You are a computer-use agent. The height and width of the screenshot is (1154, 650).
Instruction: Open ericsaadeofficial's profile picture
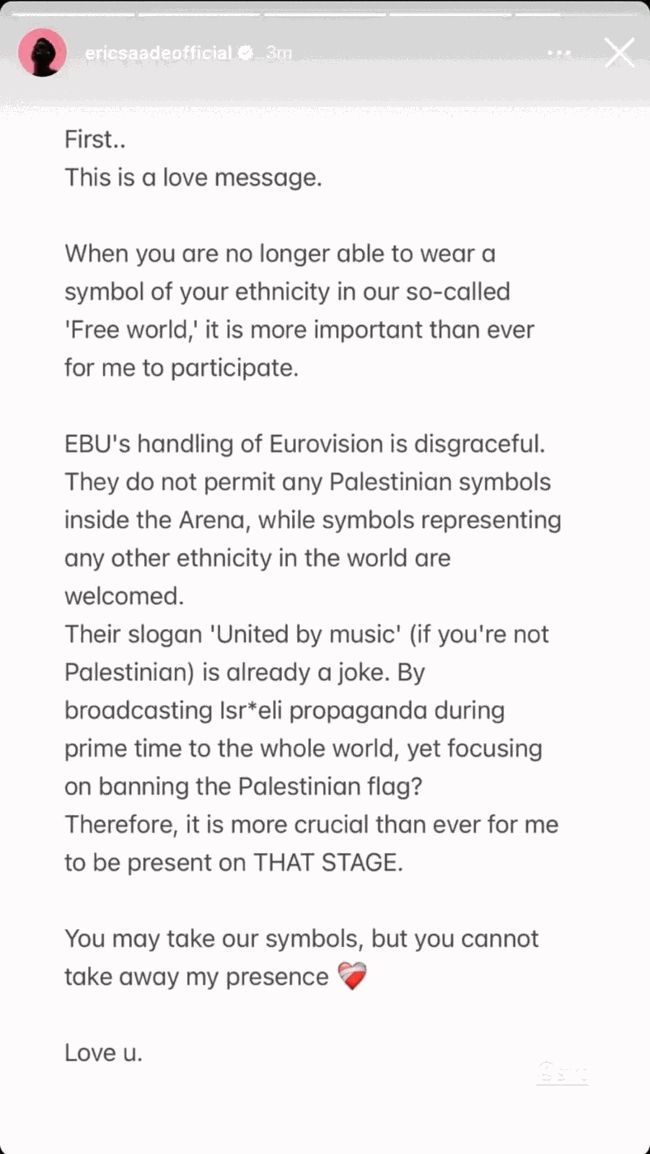(43, 53)
